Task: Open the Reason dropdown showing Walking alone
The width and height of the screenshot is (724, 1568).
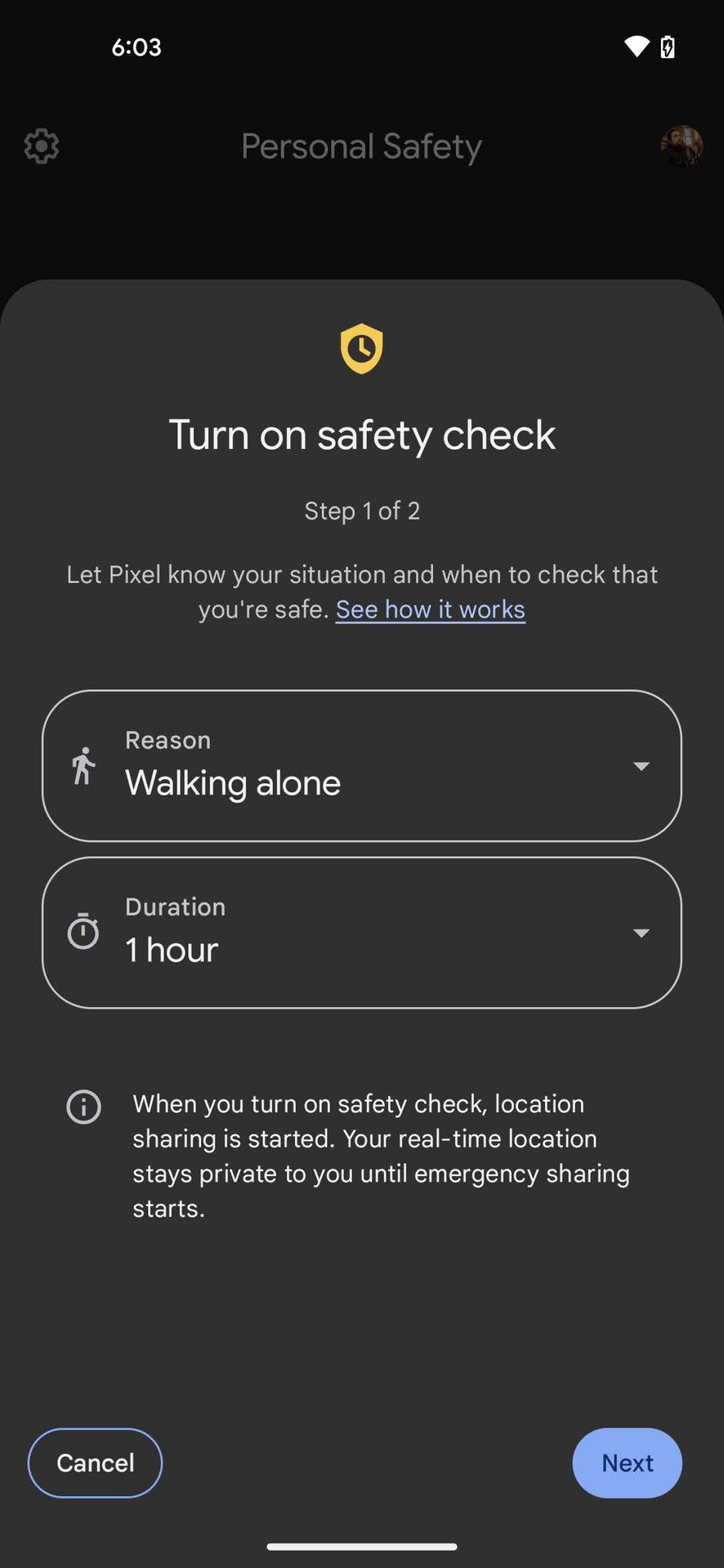Action: [361, 766]
